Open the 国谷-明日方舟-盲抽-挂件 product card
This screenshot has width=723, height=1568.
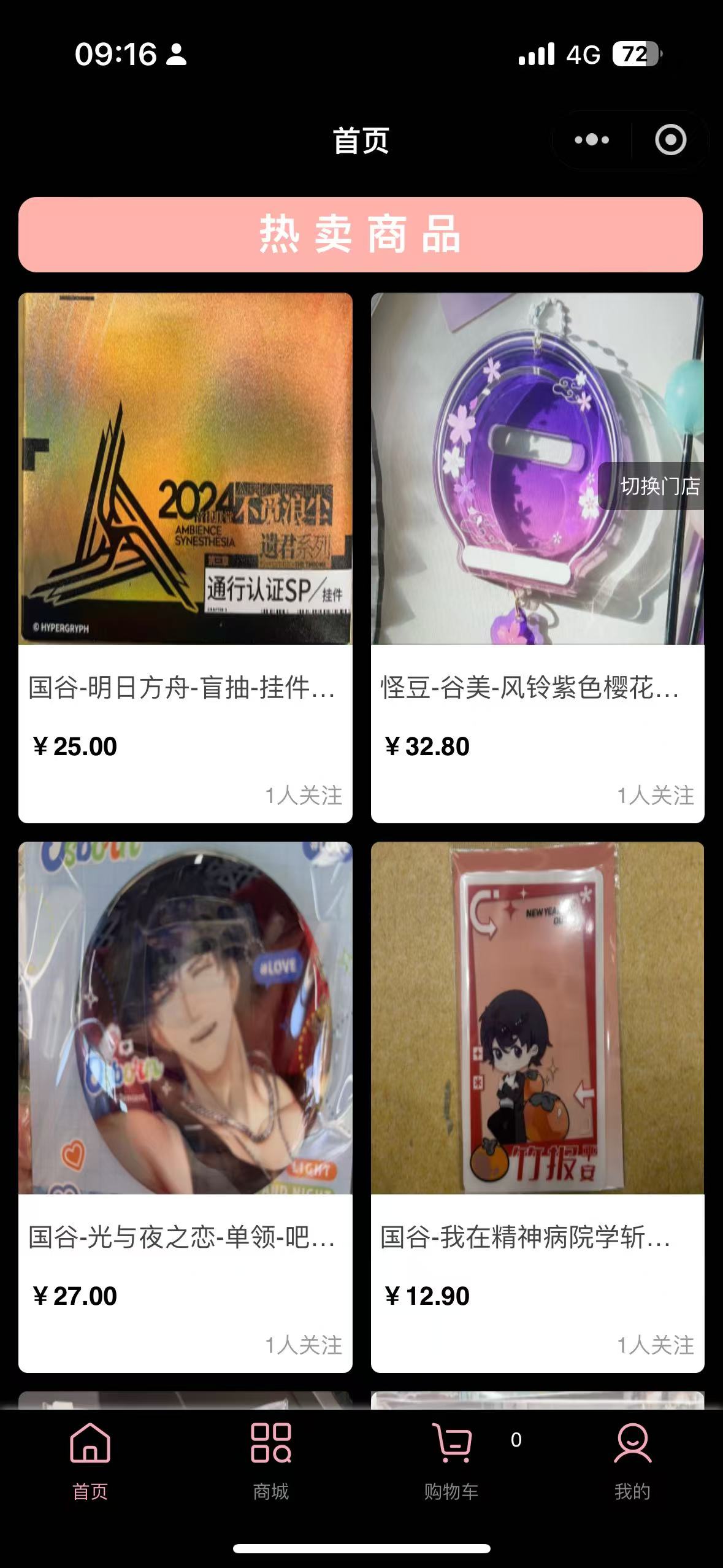[185, 557]
